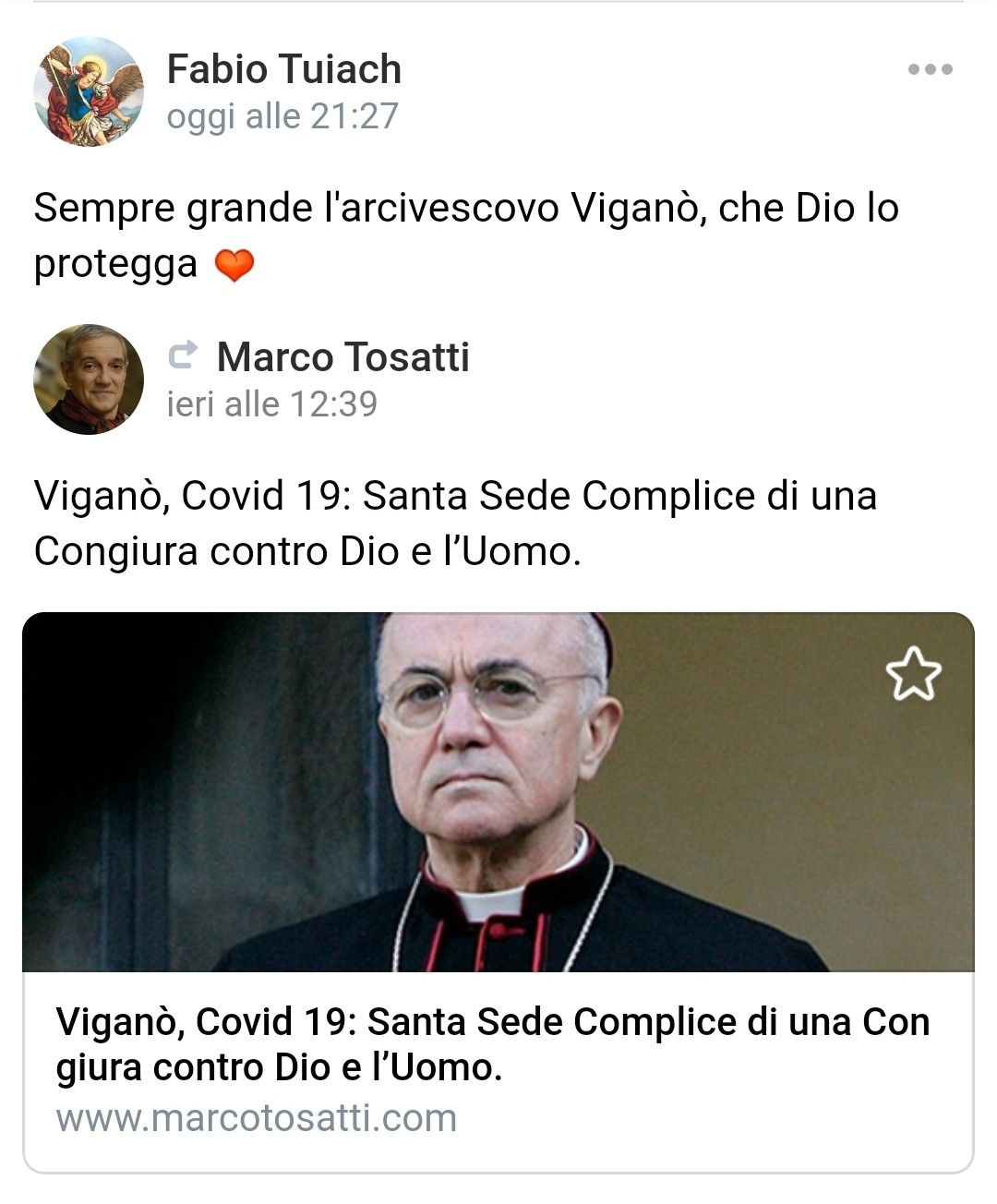Save the article with the star icon
The height and width of the screenshot is (1204, 997).
913,673
